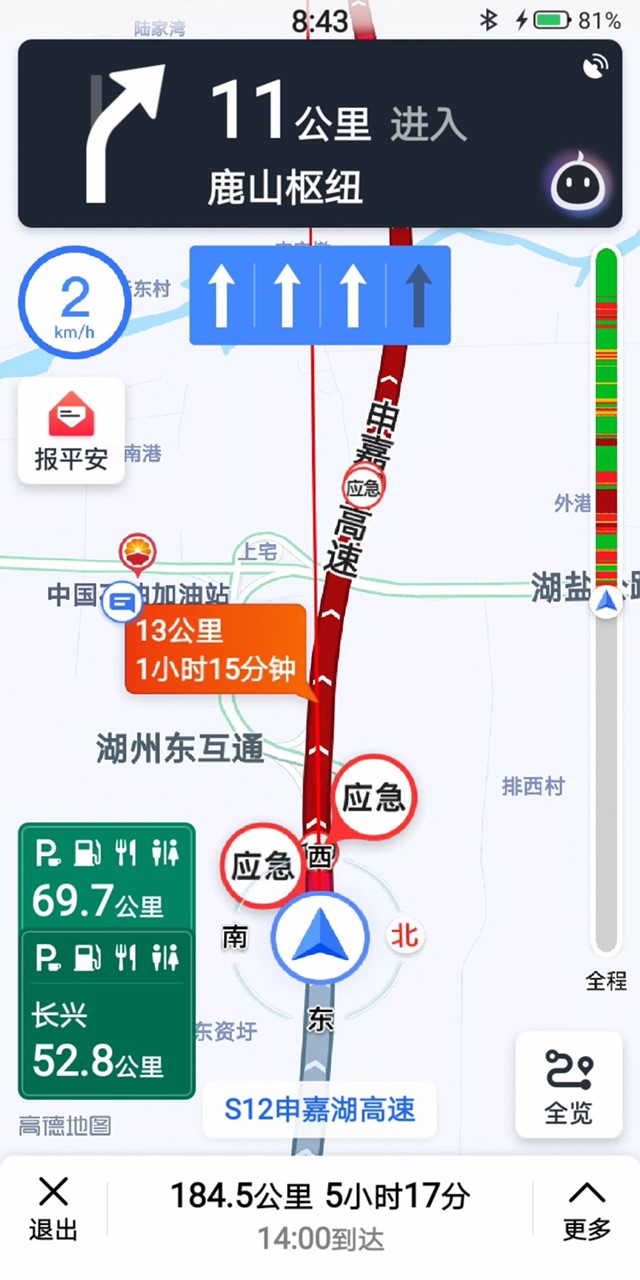Viewport: 640px width, 1280px height.
Task: Open the sound broadcast icon in the banner
Action: [x=594, y=66]
